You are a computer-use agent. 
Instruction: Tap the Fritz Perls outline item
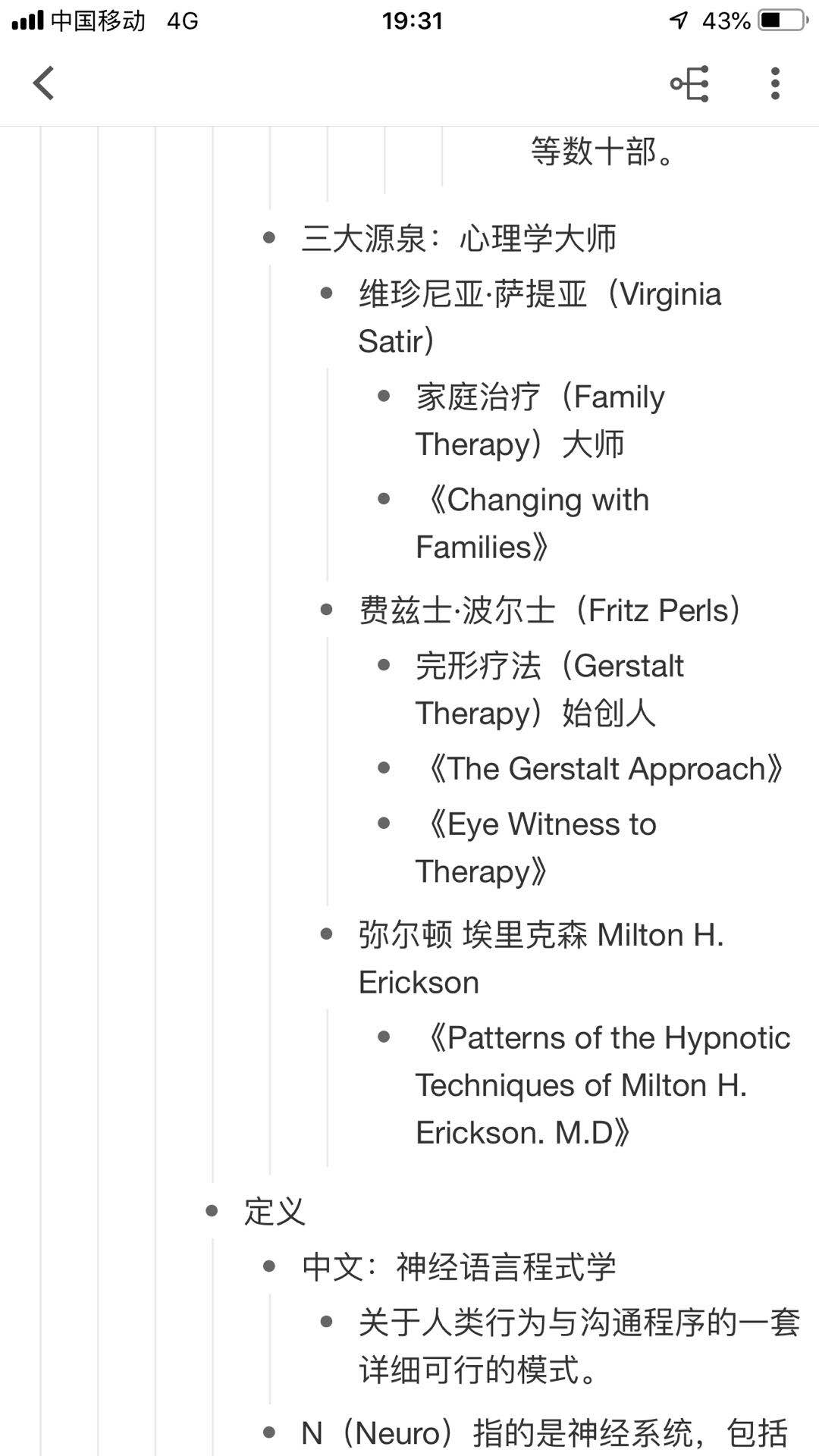click(x=550, y=610)
